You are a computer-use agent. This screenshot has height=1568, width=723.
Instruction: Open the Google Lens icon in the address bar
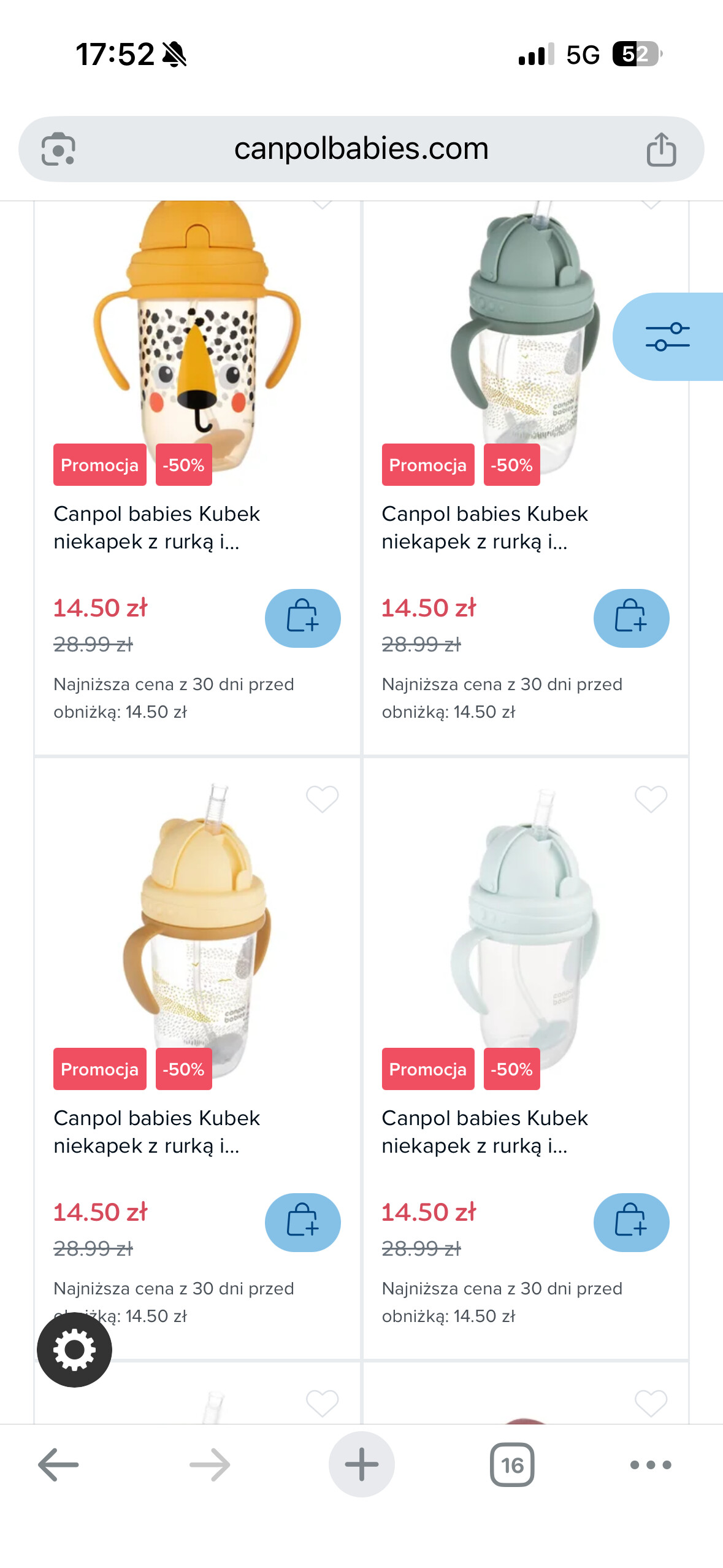click(58, 149)
